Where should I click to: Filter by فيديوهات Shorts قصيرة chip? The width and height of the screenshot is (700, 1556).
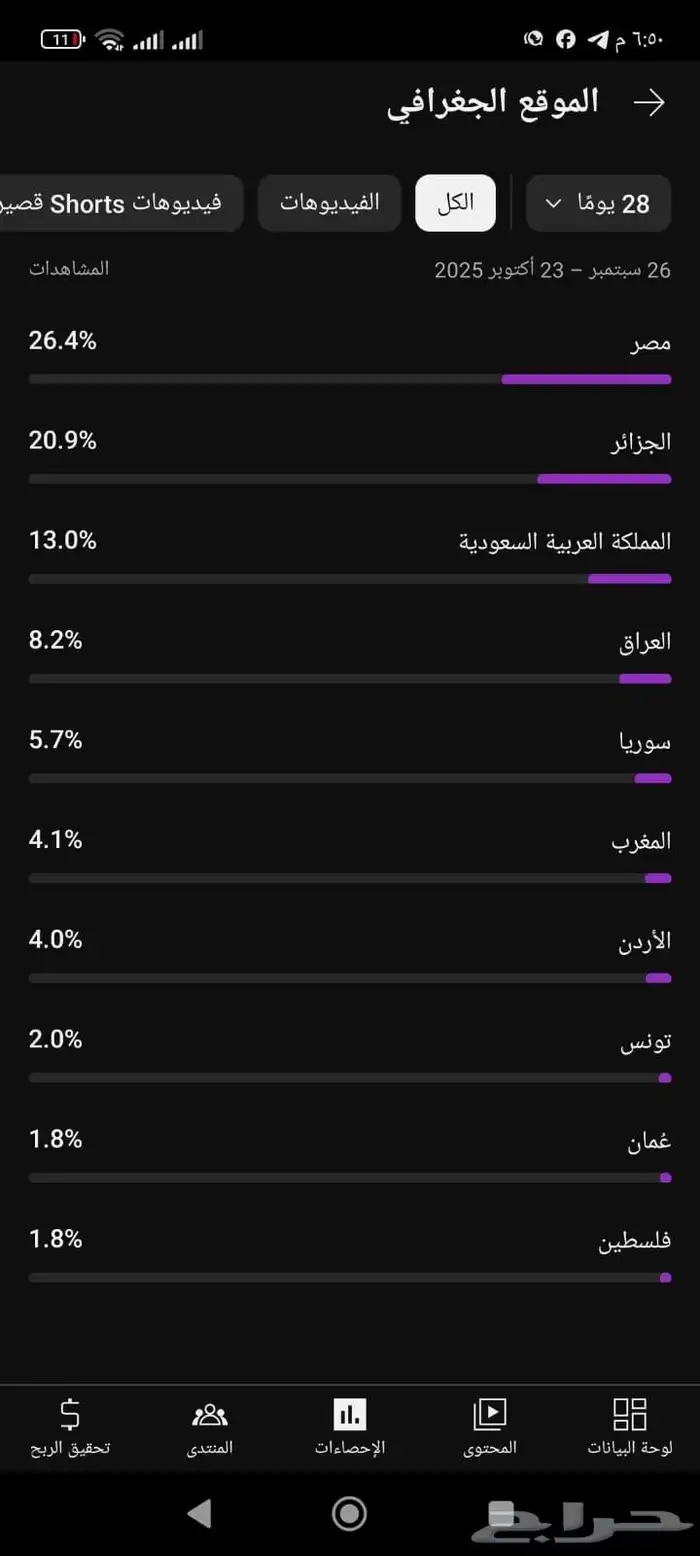pos(120,203)
